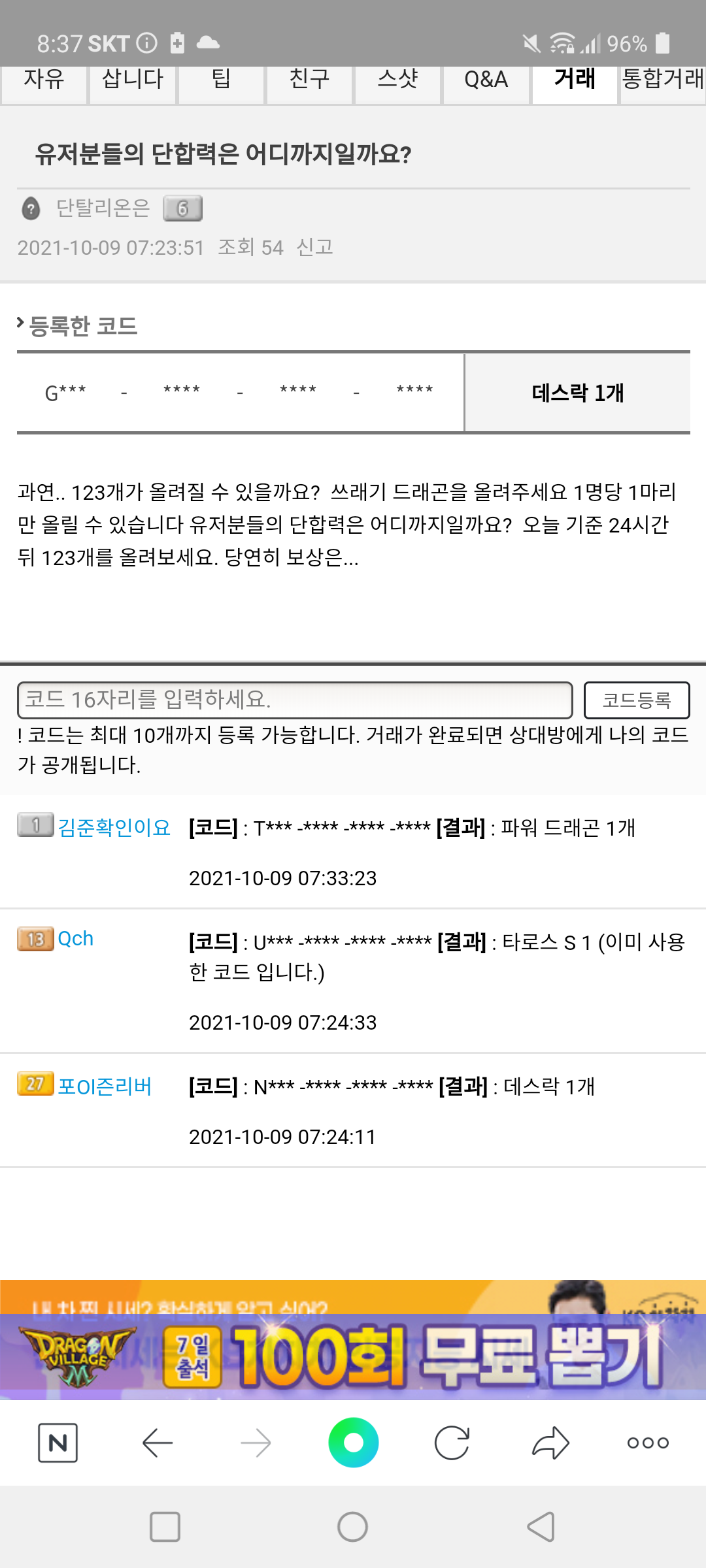Image resolution: width=706 pixels, height=1568 pixels.
Task: Share this page
Action: 550,1443
